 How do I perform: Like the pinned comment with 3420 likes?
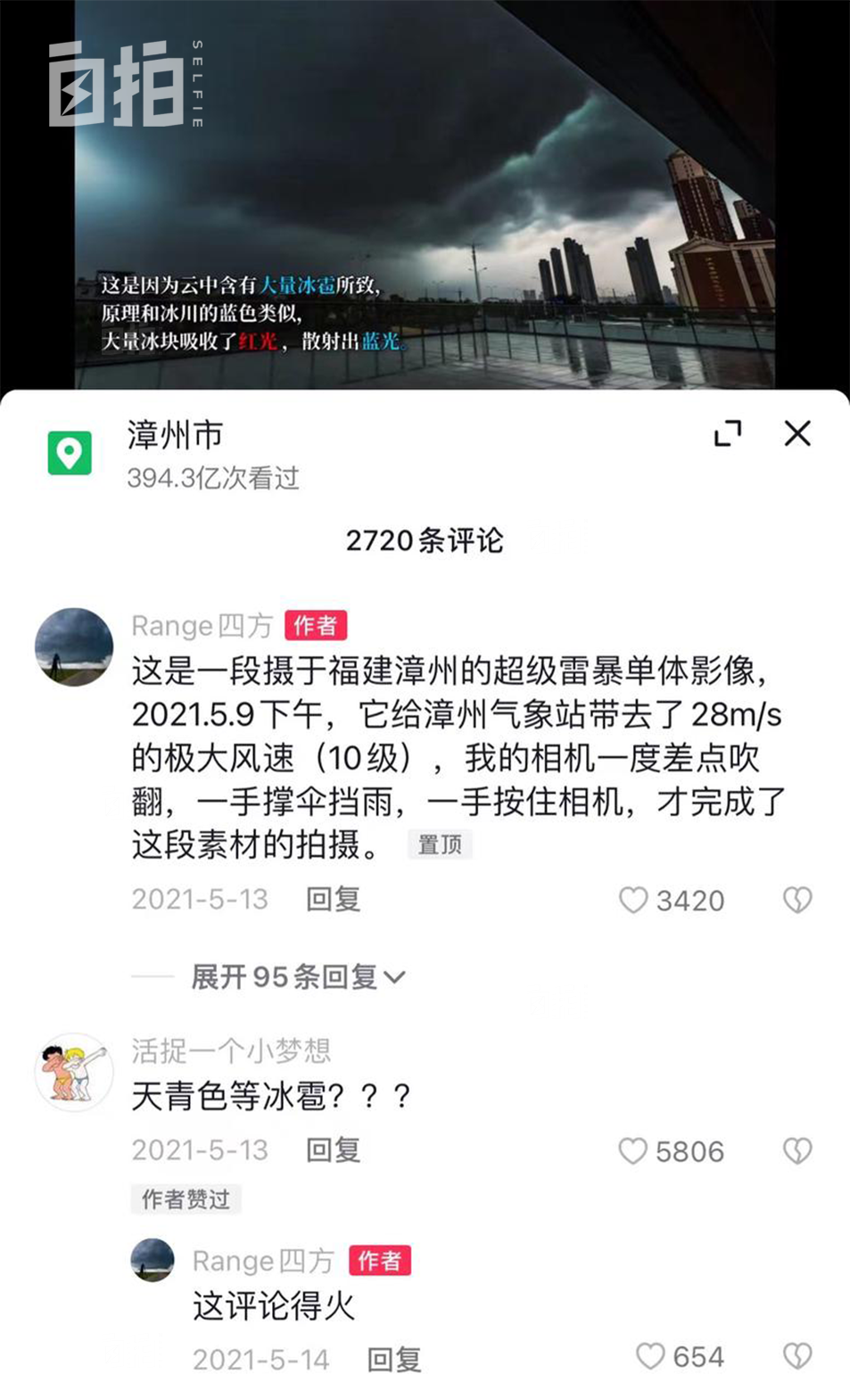pos(633,901)
